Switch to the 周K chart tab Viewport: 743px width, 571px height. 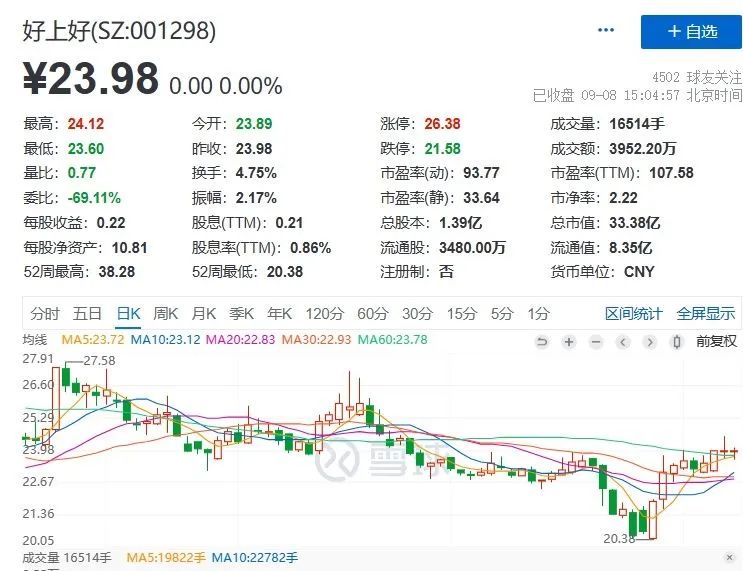click(166, 313)
